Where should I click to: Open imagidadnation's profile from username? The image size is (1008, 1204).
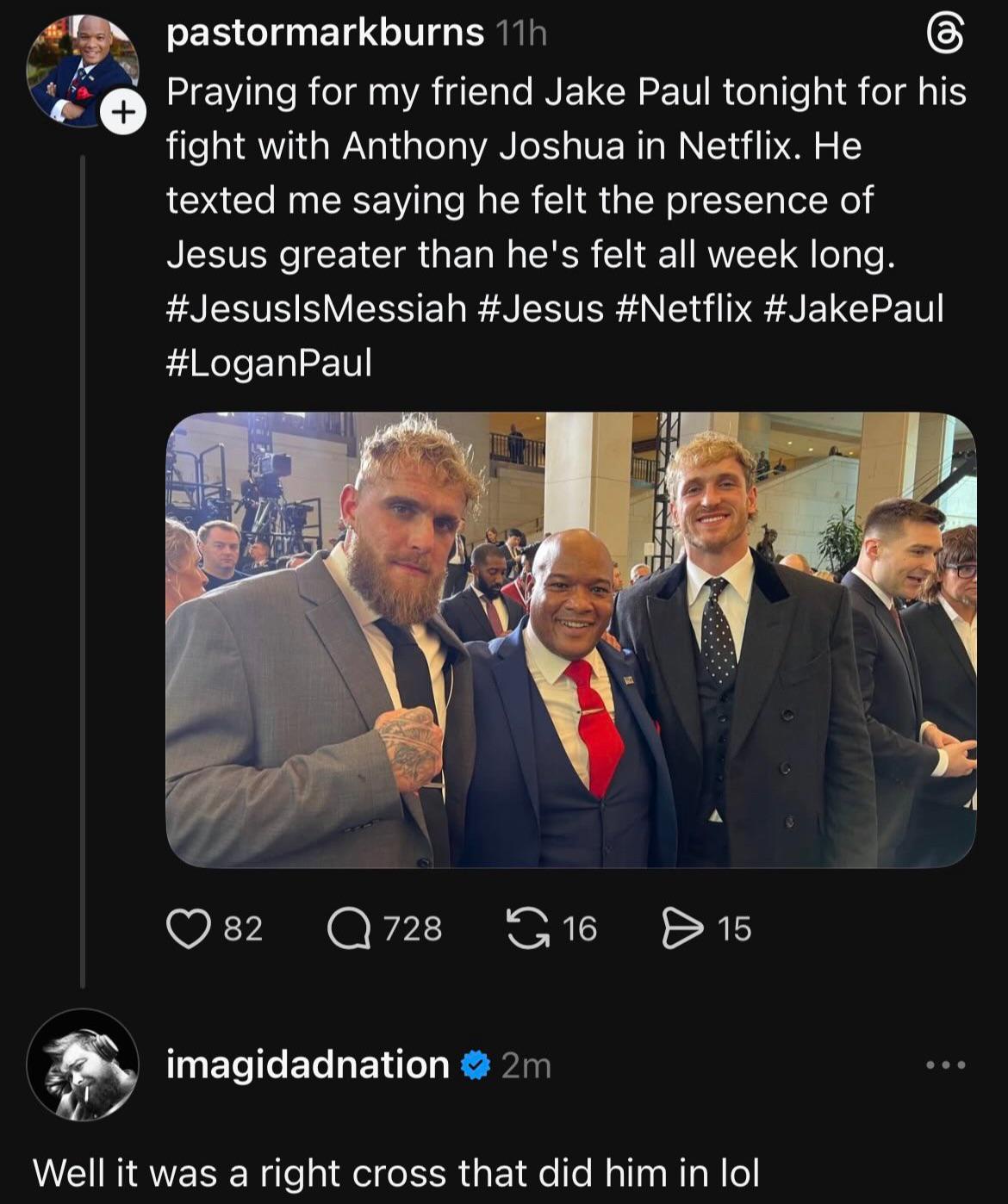(x=308, y=1065)
